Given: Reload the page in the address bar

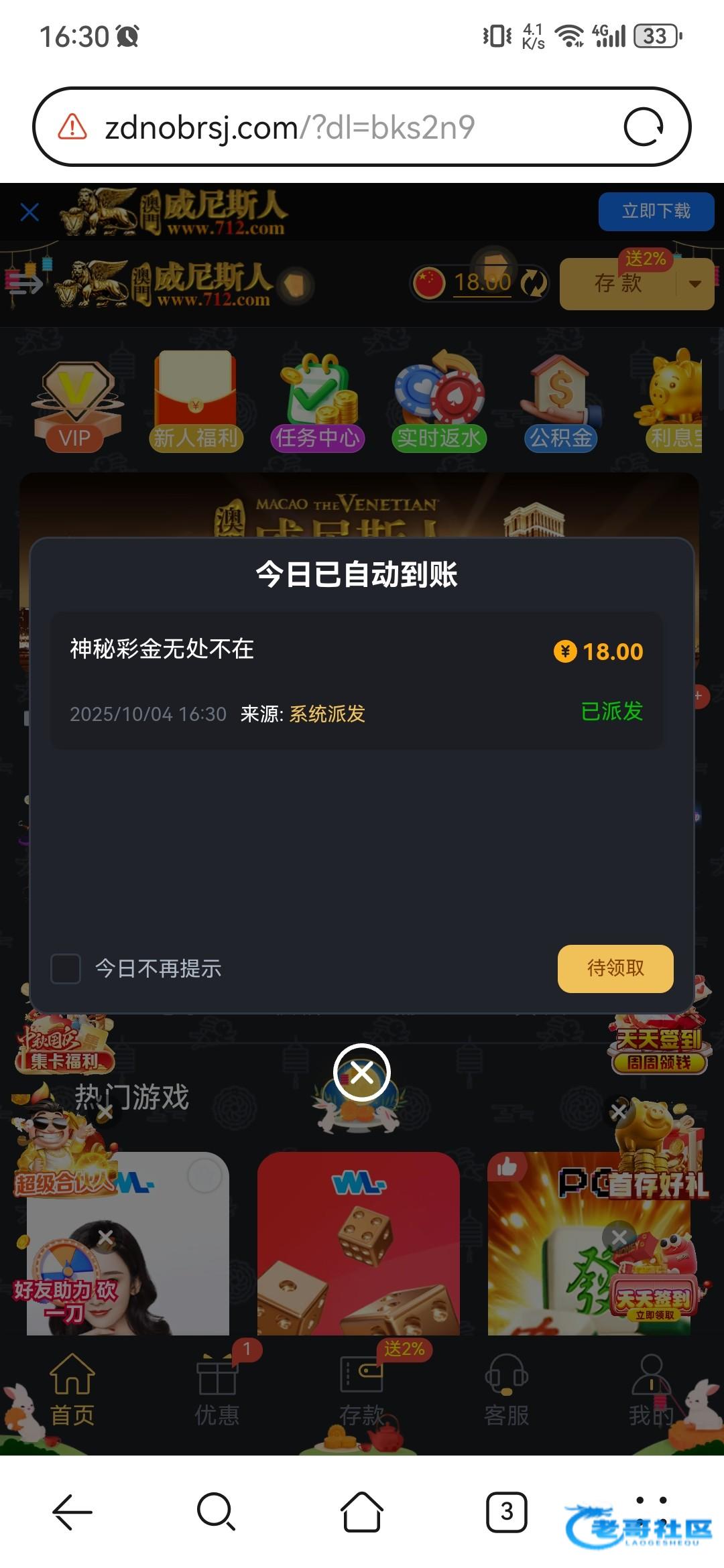Looking at the screenshot, I should [644, 127].
